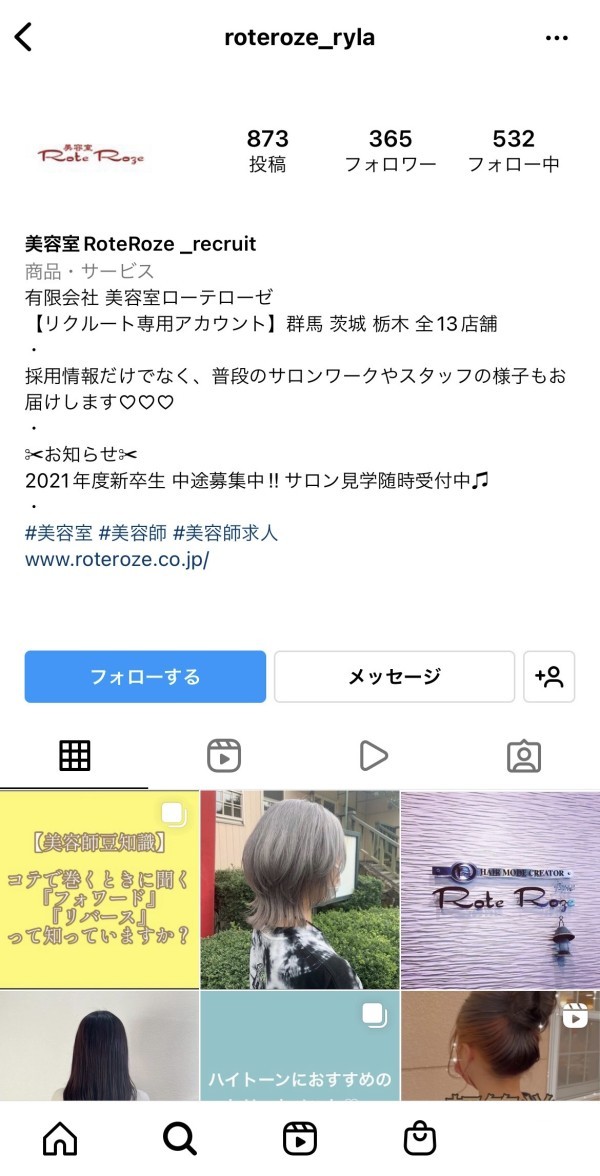Tap the フォローする button
This screenshot has height=1176, width=600.
[145, 677]
